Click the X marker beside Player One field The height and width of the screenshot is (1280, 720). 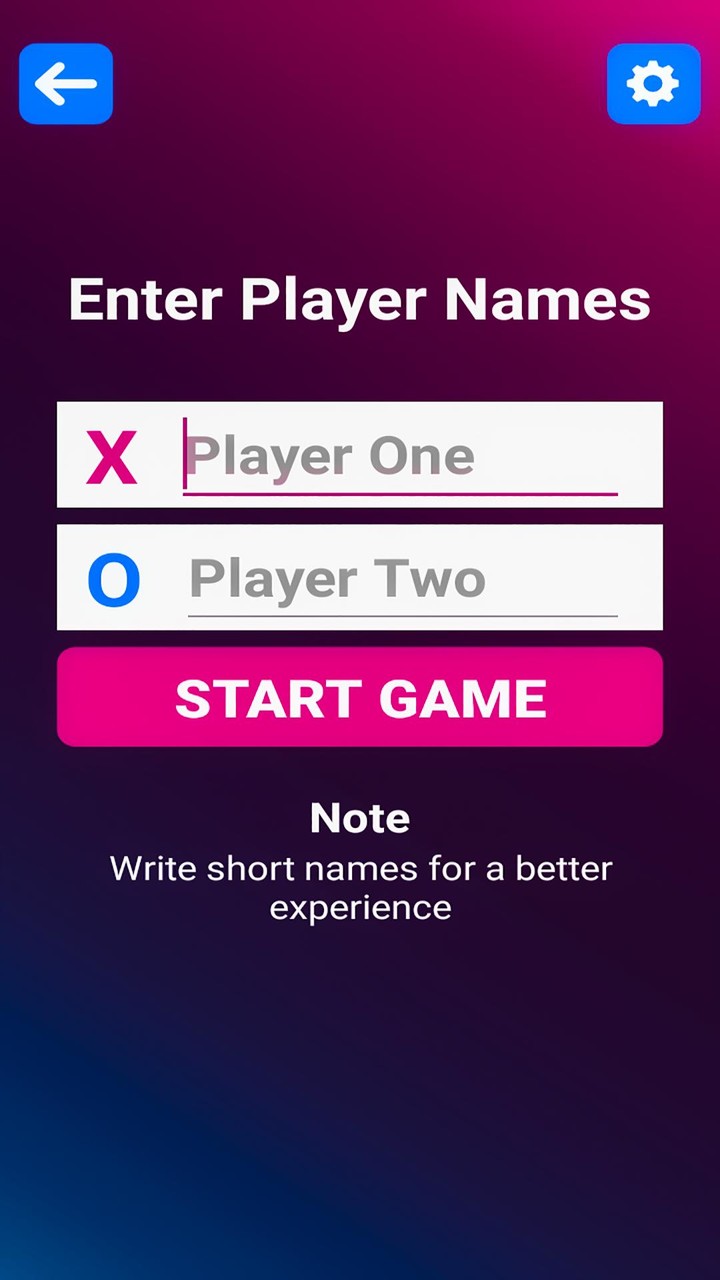coord(112,455)
